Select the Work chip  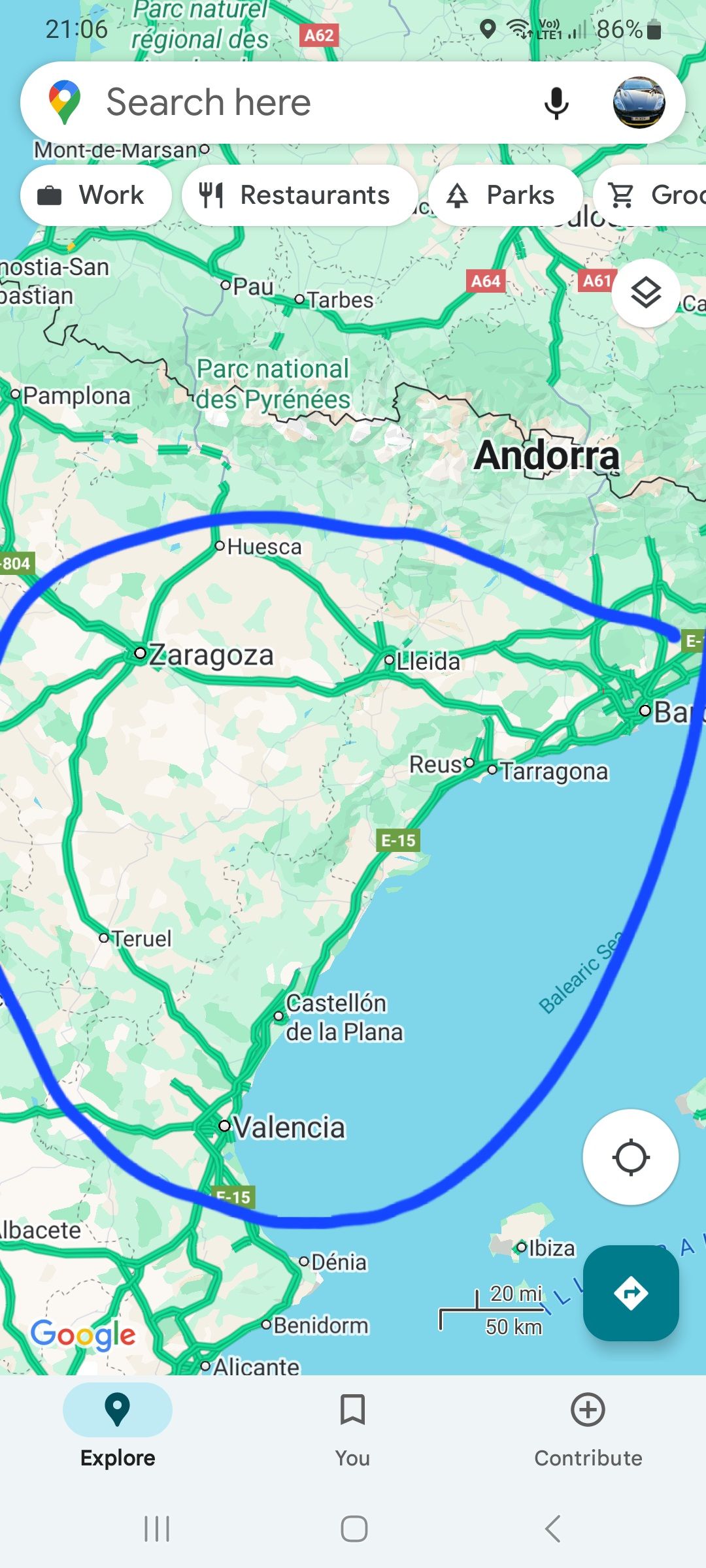coord(96,195)
